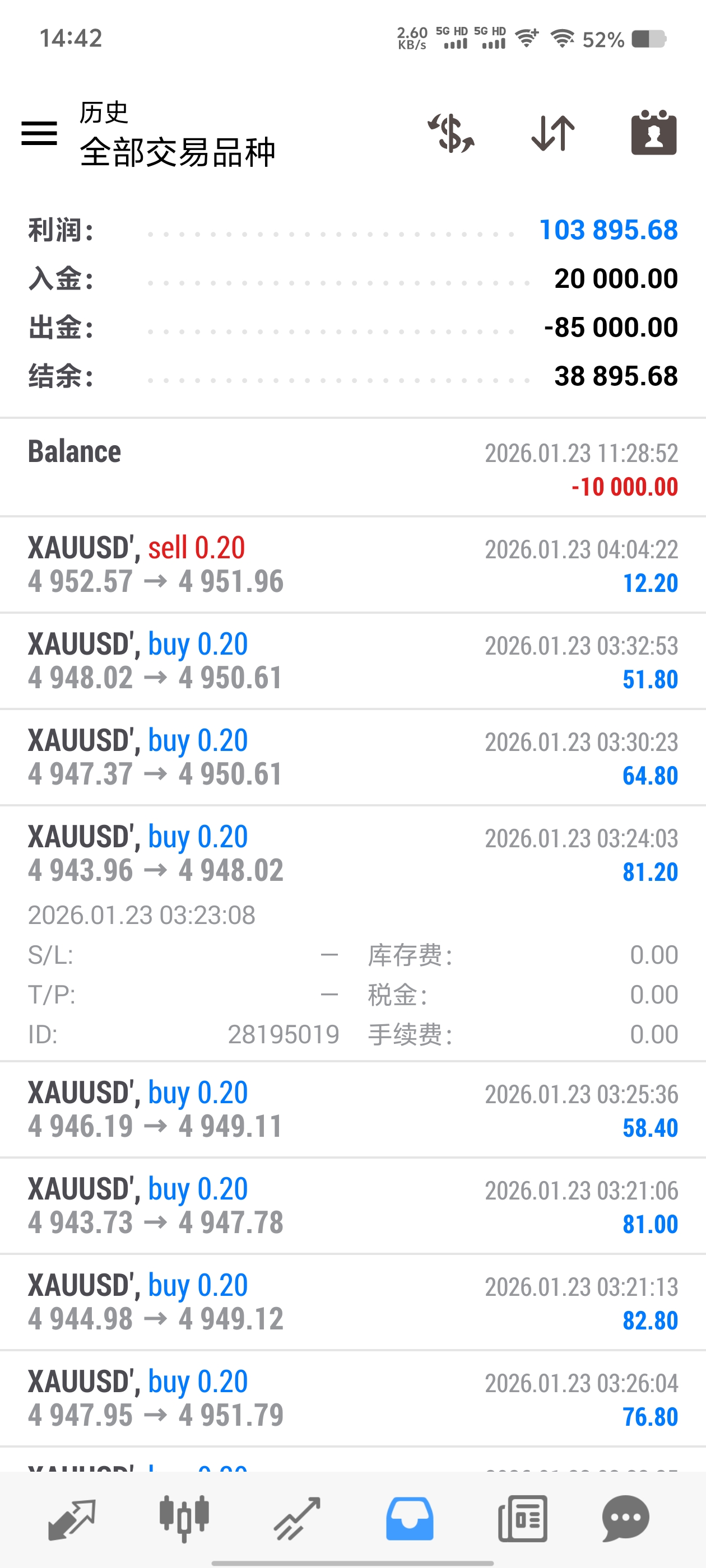
Task: Switch to the news tab
Action: click(x=522, y=1518)
